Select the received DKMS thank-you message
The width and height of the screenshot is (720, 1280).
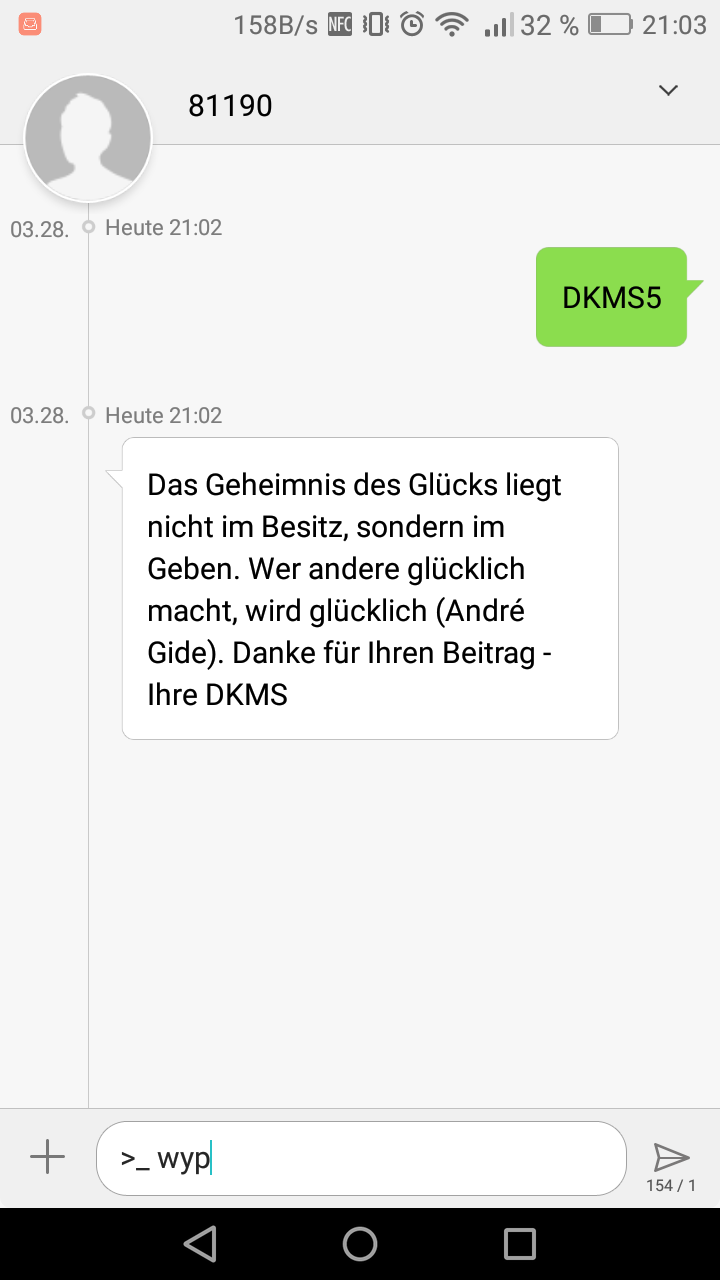370,589
